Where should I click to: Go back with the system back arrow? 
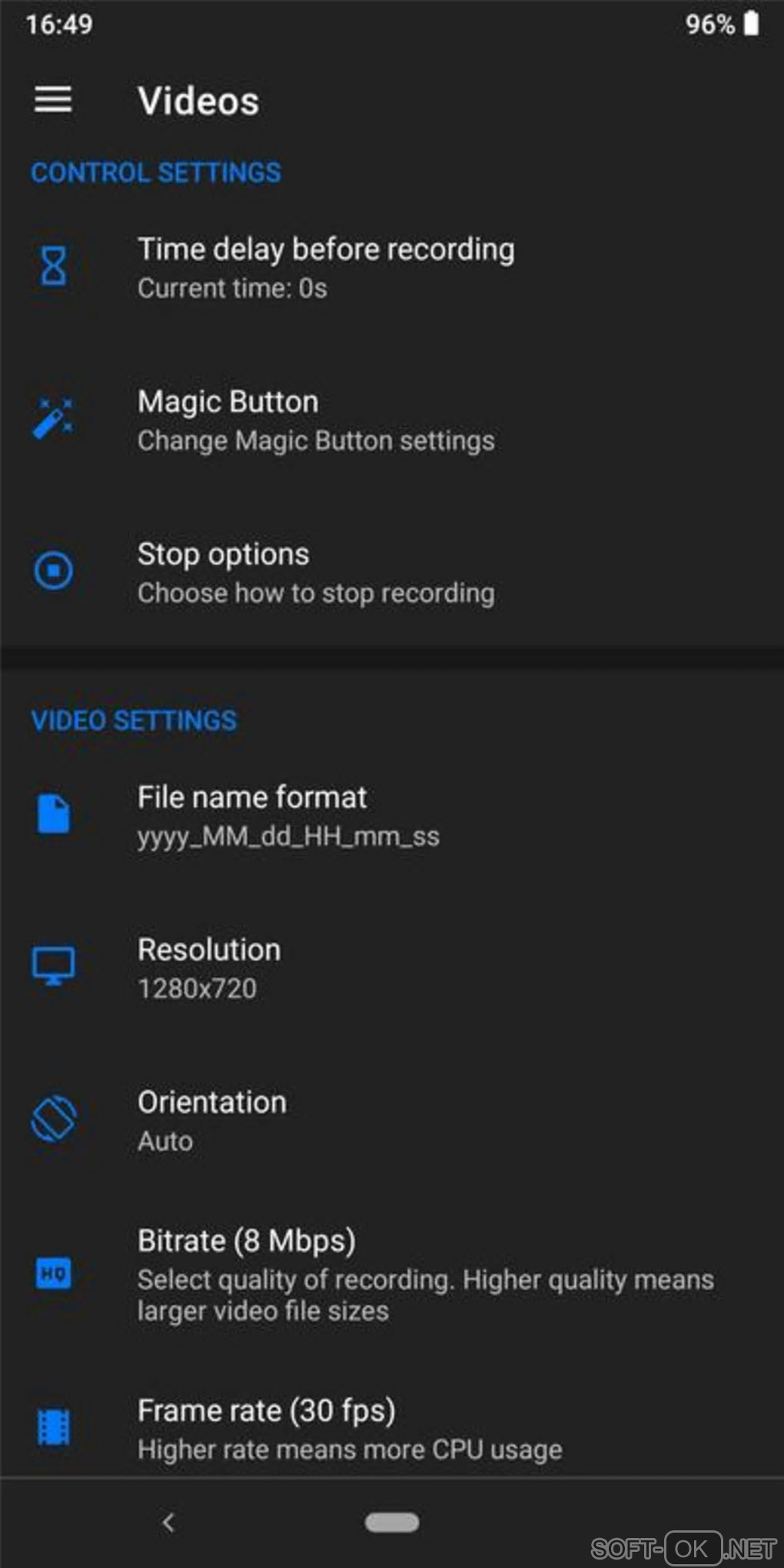(x=169, y=1522)
